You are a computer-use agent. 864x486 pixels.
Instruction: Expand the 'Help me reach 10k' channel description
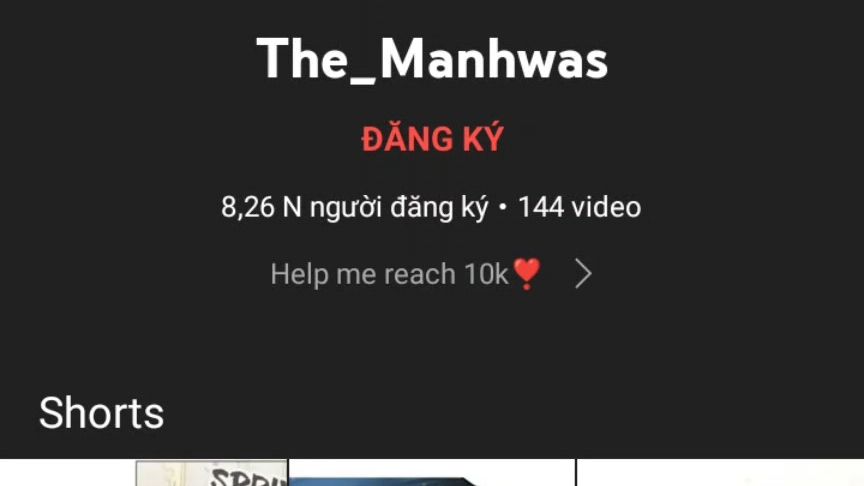[583, 274]
